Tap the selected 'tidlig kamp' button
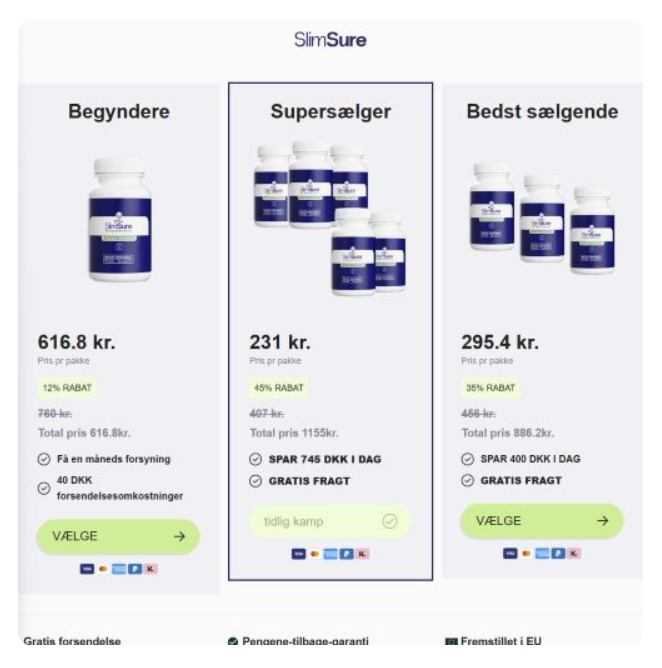The image size is (662, 668). click(x=330, y=521)
